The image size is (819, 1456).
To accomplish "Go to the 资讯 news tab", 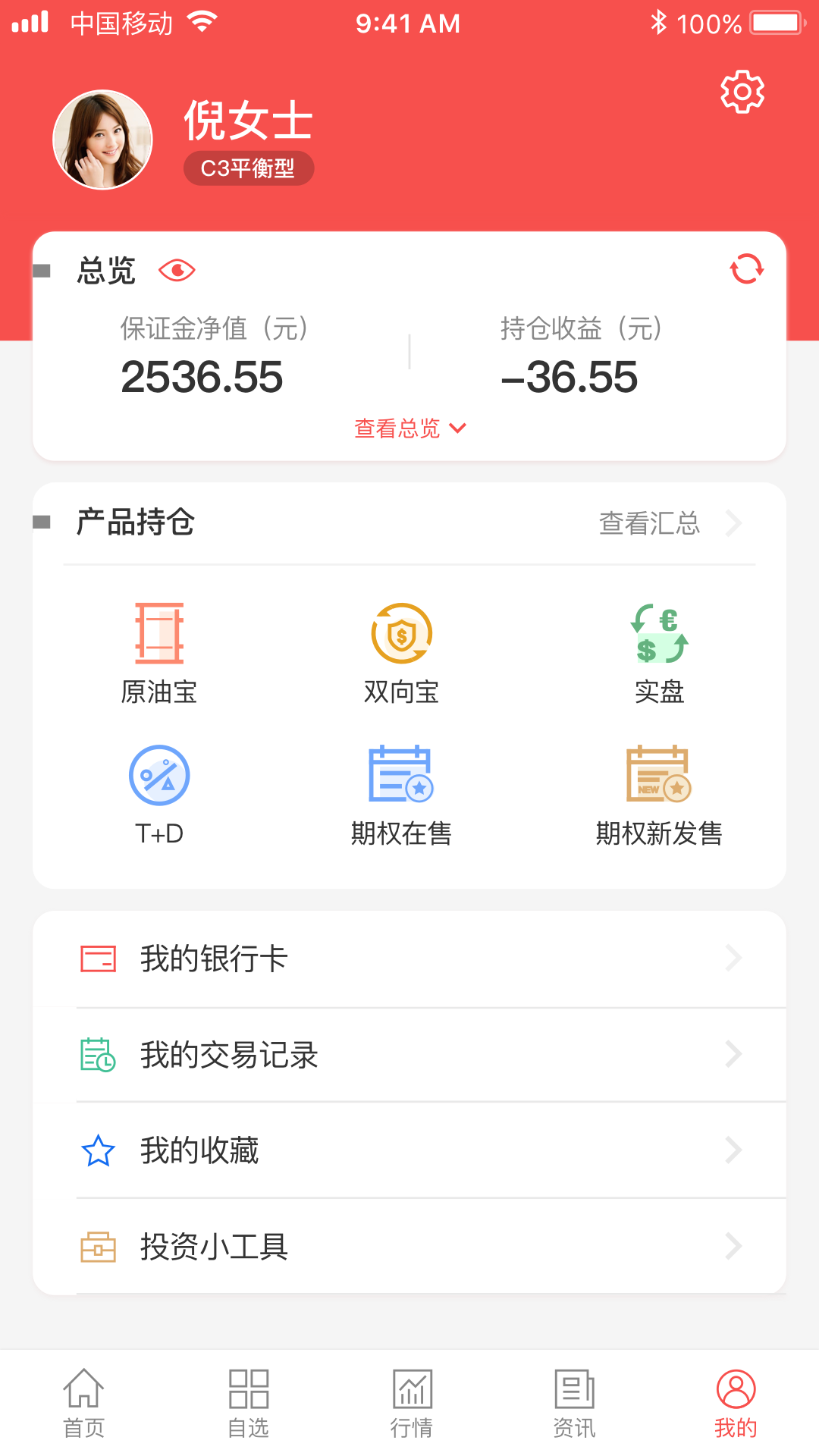I will [574, 1403].
